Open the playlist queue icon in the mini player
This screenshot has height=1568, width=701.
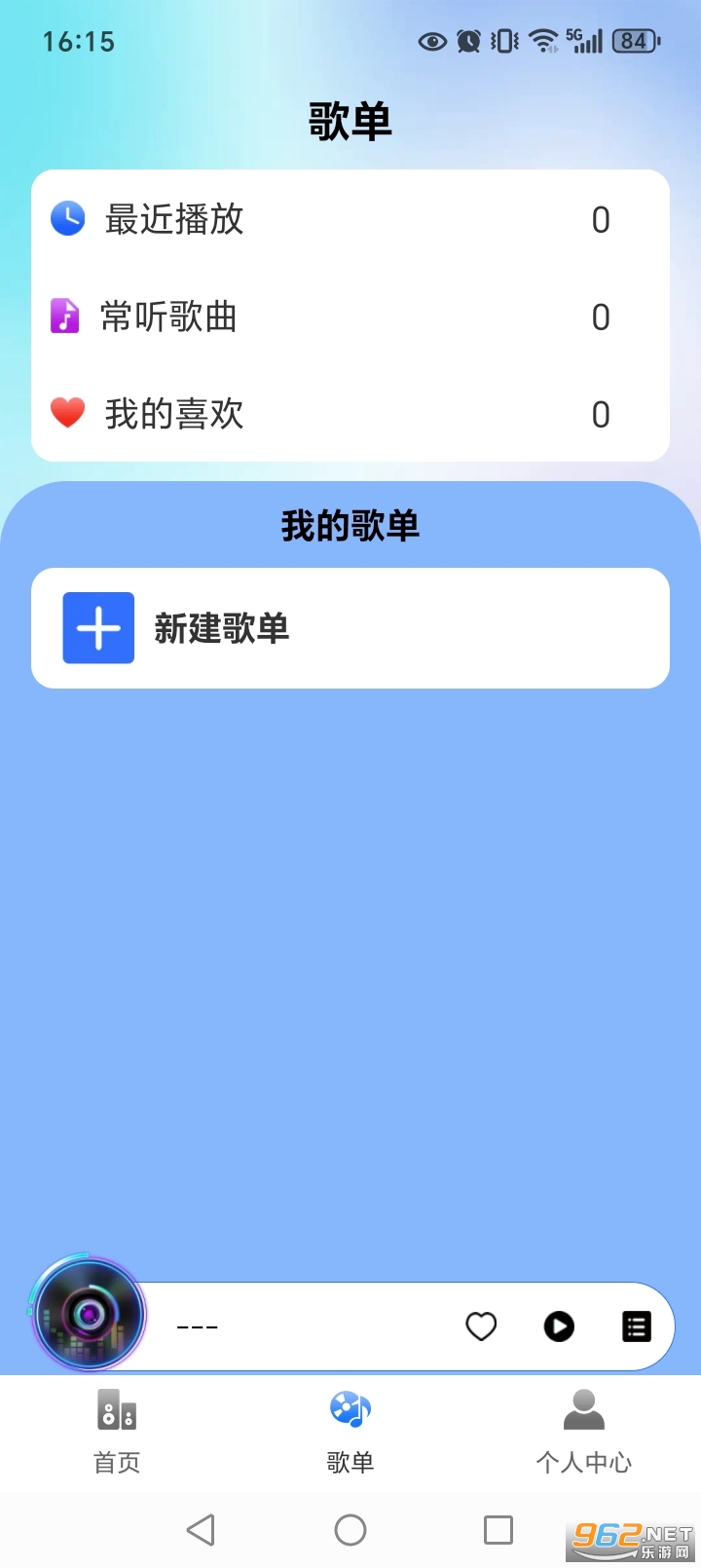coord(636,1326)
